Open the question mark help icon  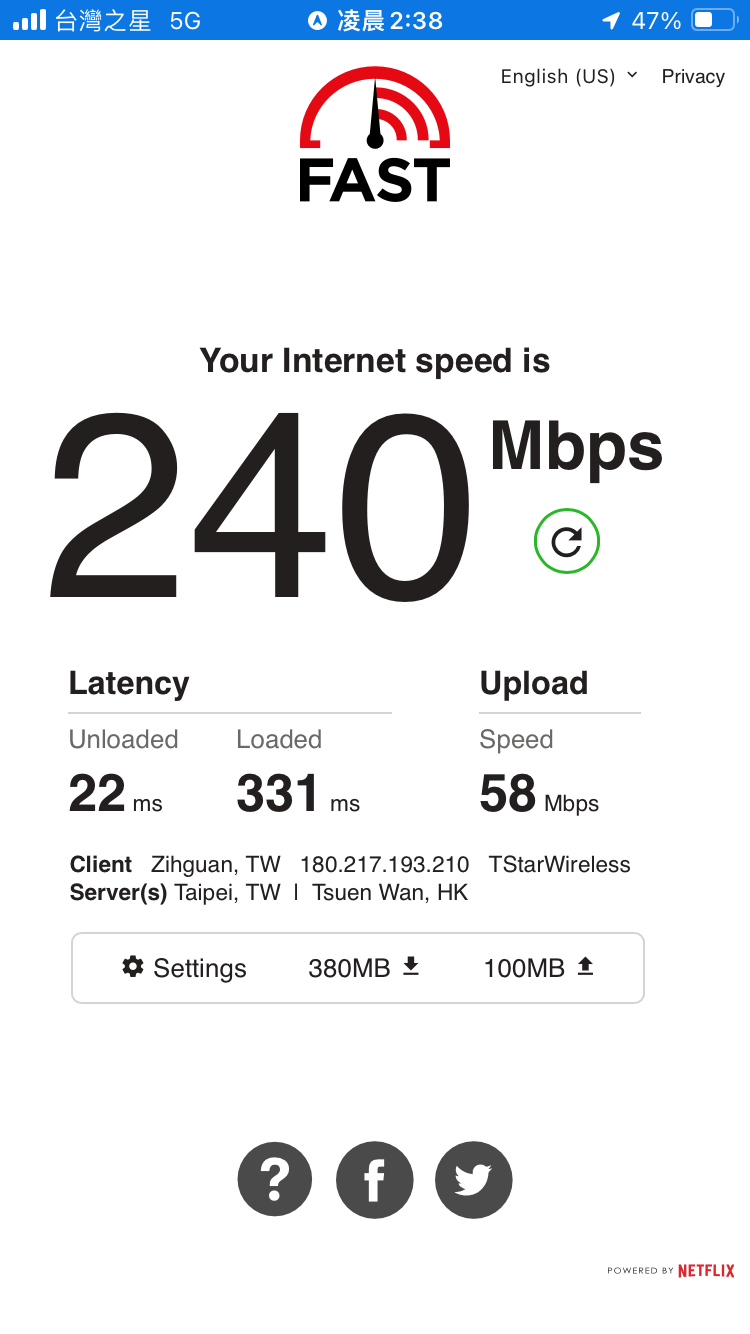275,1180
